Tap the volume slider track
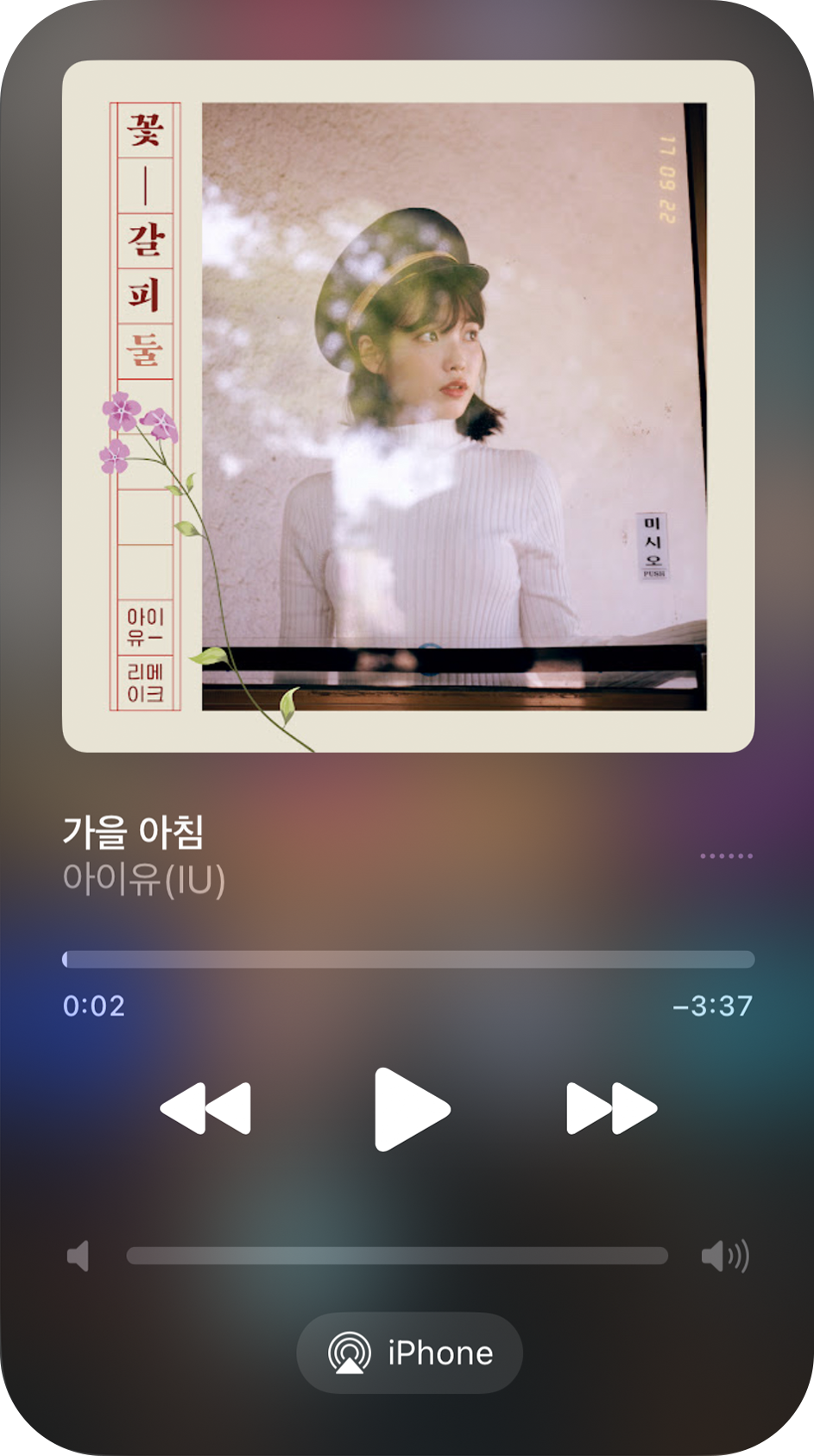 click(x=397, y=1256)
